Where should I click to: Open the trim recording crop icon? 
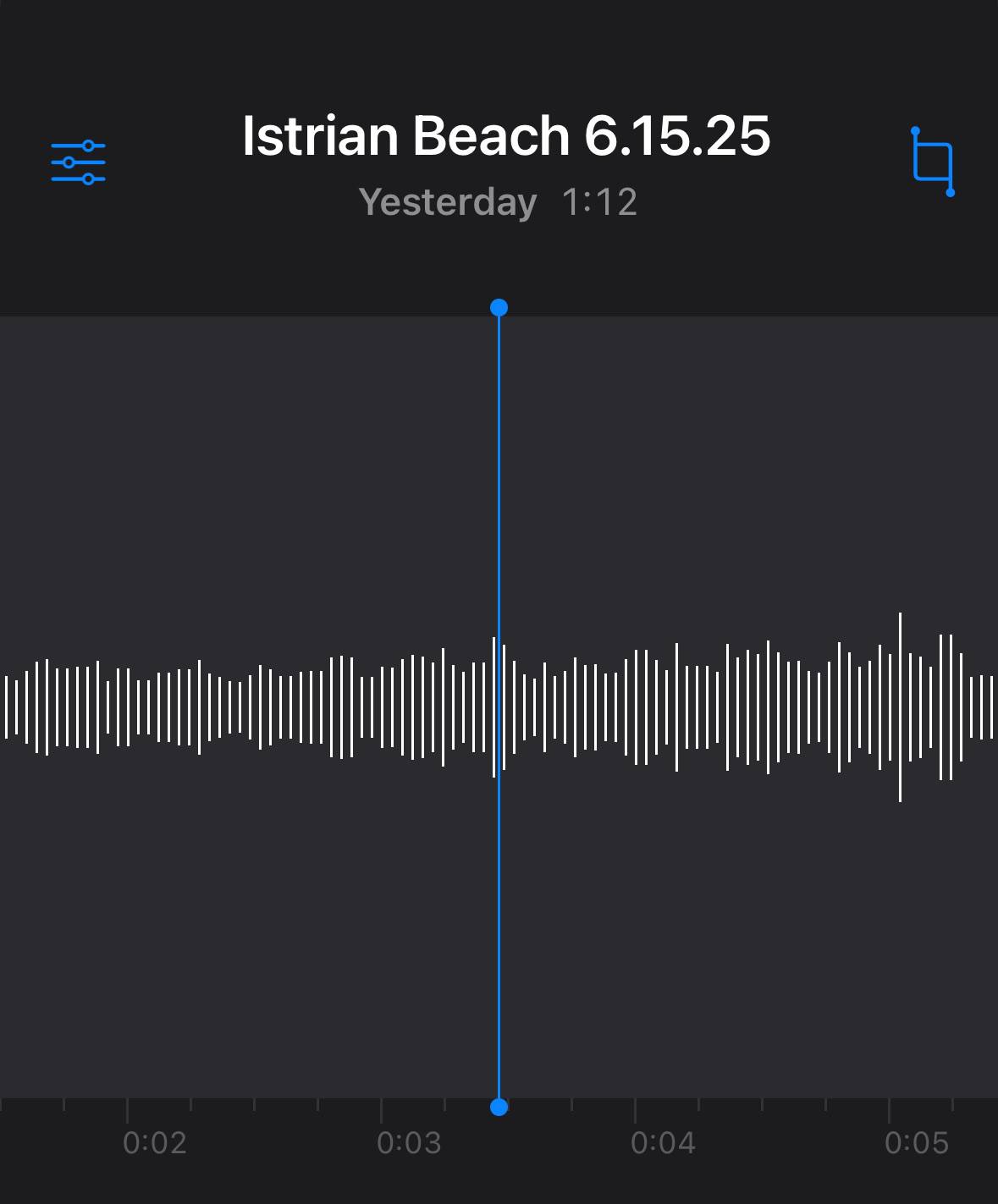[933, 162]
